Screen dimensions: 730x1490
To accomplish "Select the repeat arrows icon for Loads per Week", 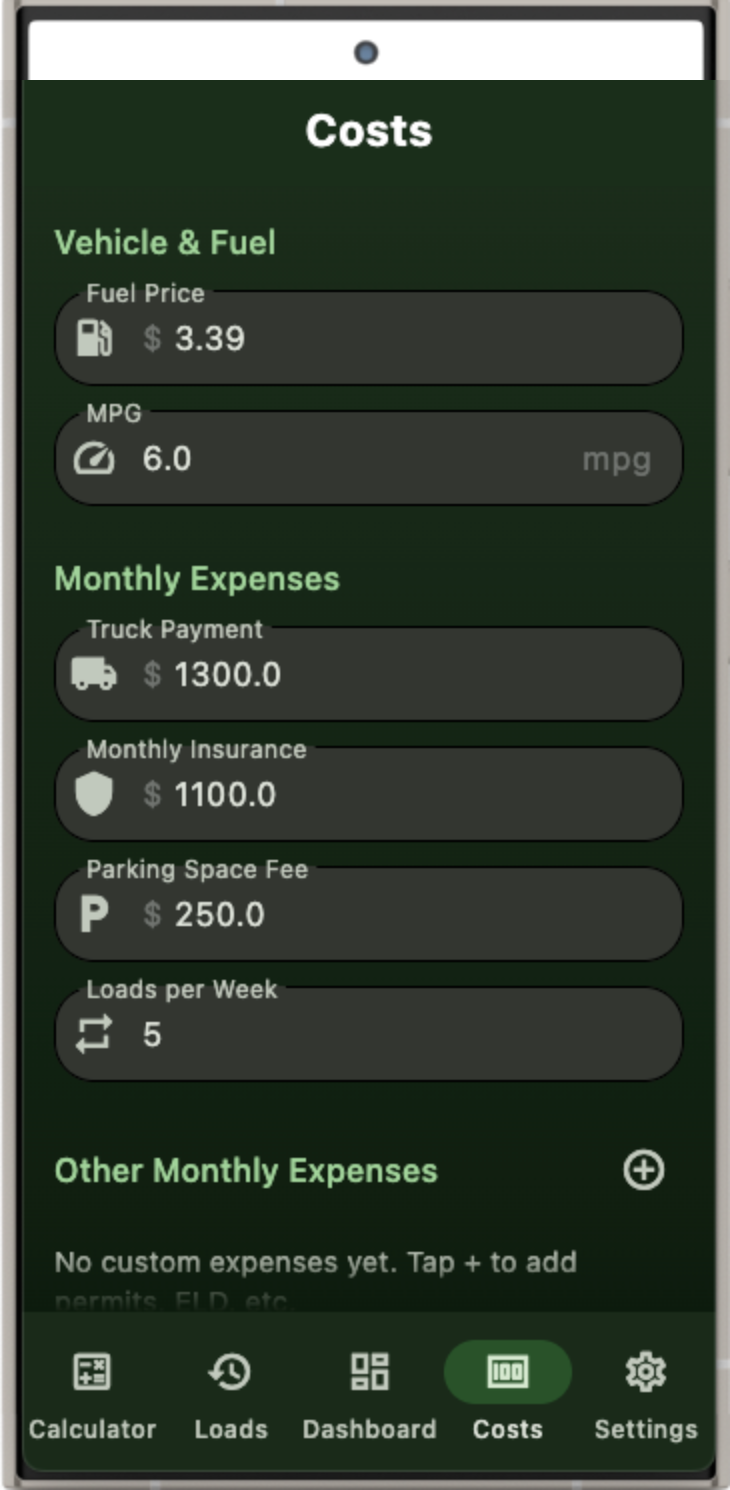I will click(95, 1031).
